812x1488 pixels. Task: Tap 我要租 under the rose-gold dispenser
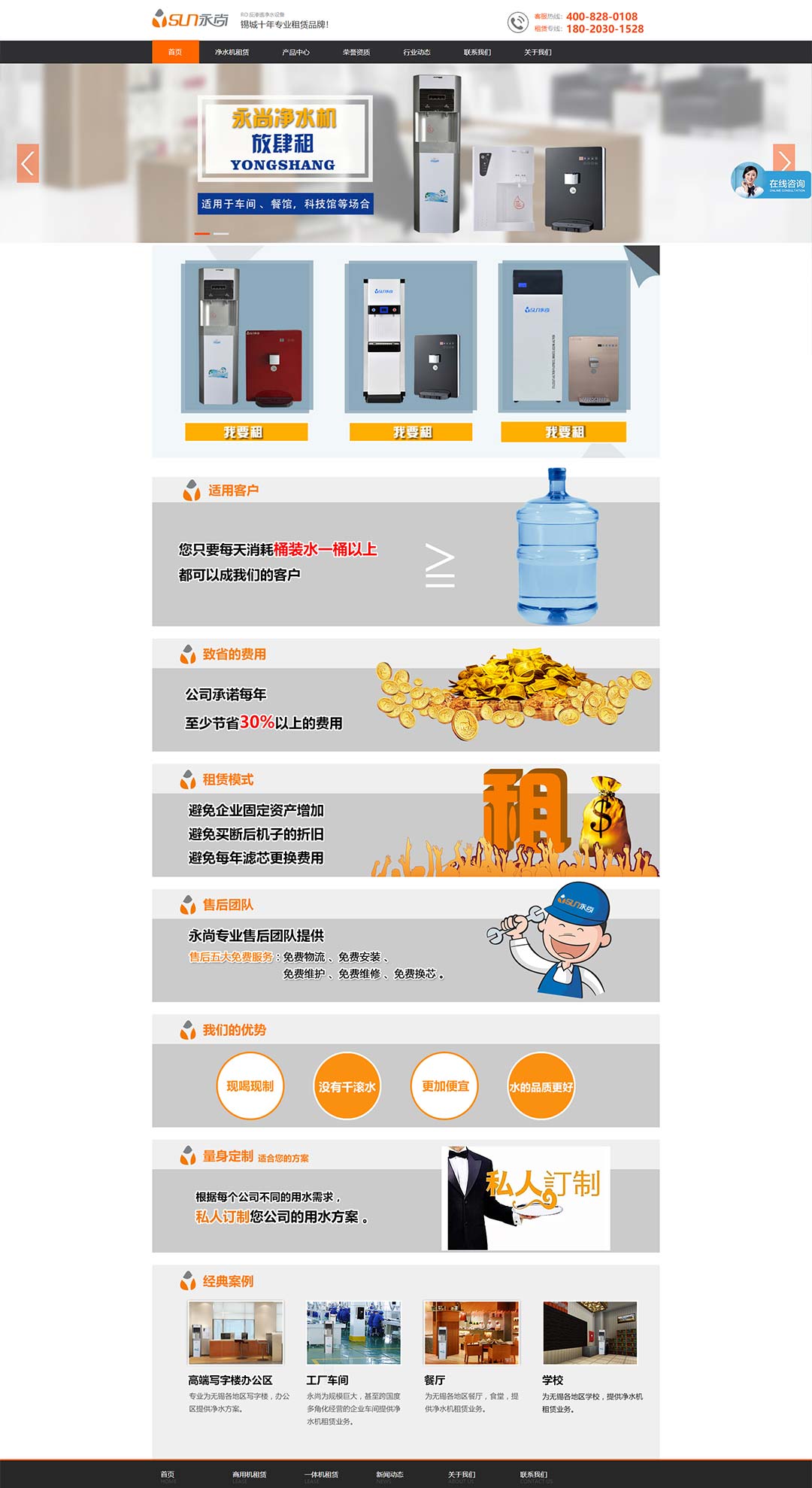(x=563, y=432)
